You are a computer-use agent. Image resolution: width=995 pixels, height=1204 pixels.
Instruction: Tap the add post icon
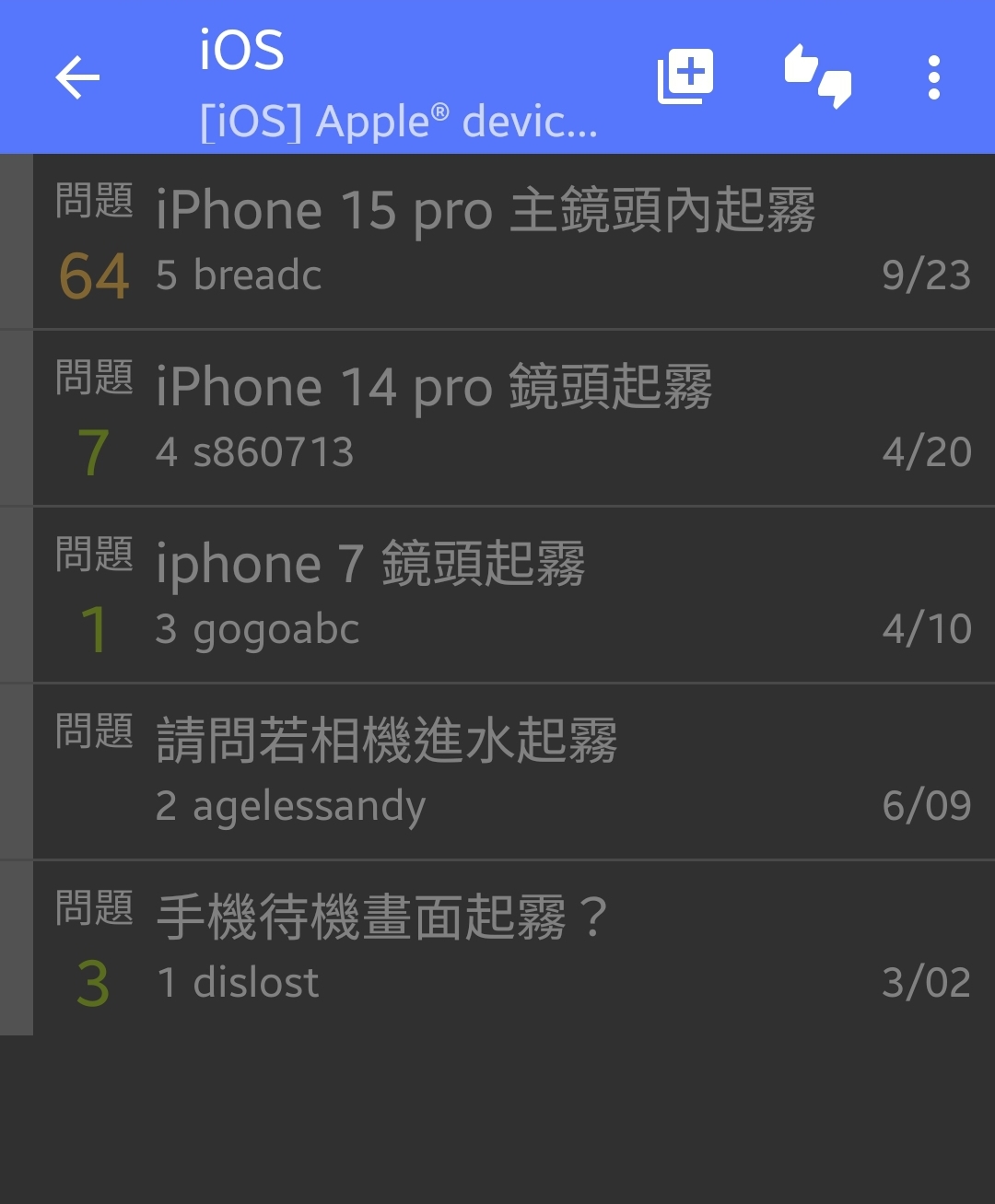coord(685,76)
